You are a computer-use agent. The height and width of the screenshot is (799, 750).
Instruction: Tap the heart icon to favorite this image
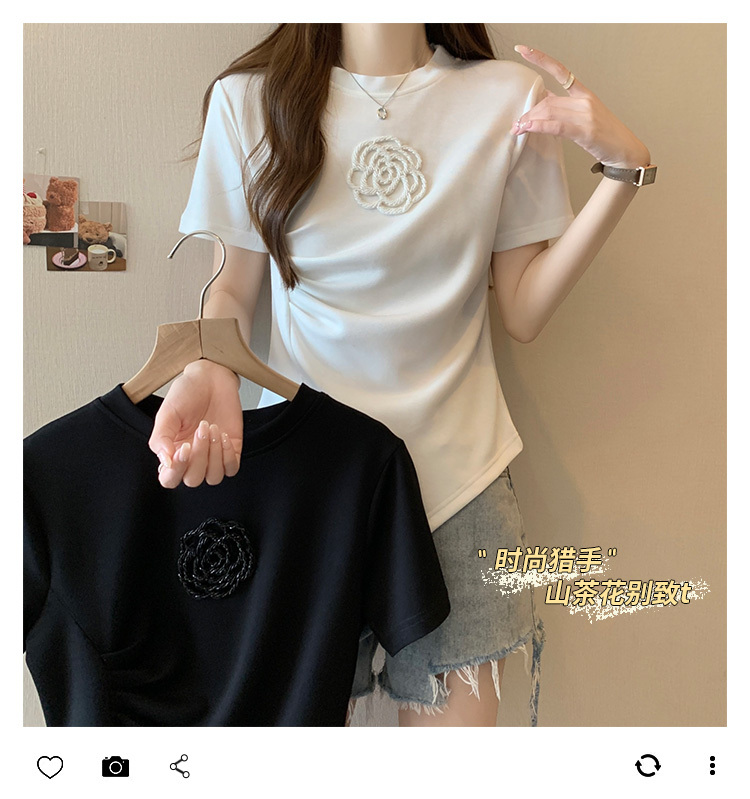tap(50, 767)
